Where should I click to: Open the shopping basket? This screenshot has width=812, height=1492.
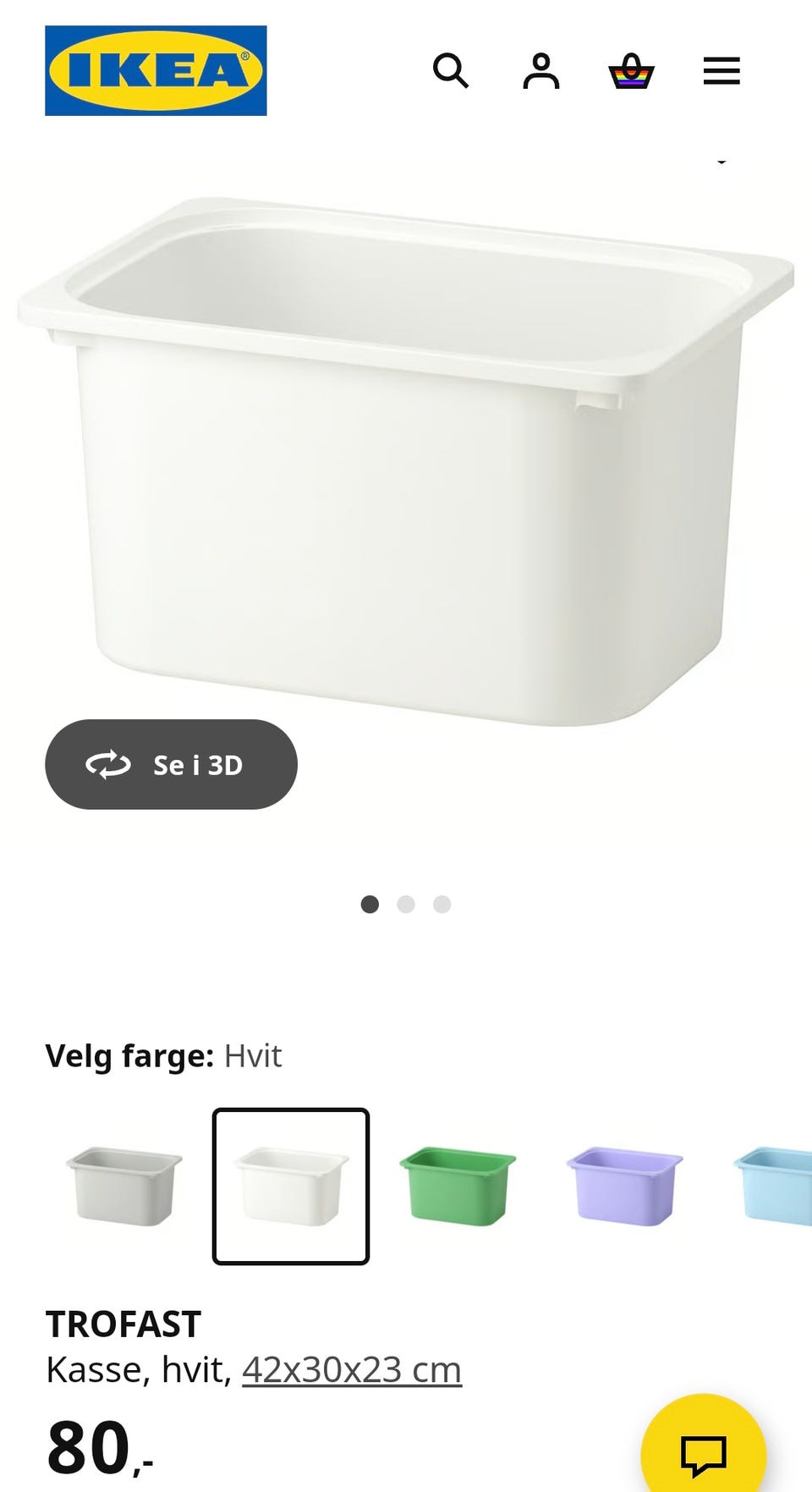click(x=632, y=71)
